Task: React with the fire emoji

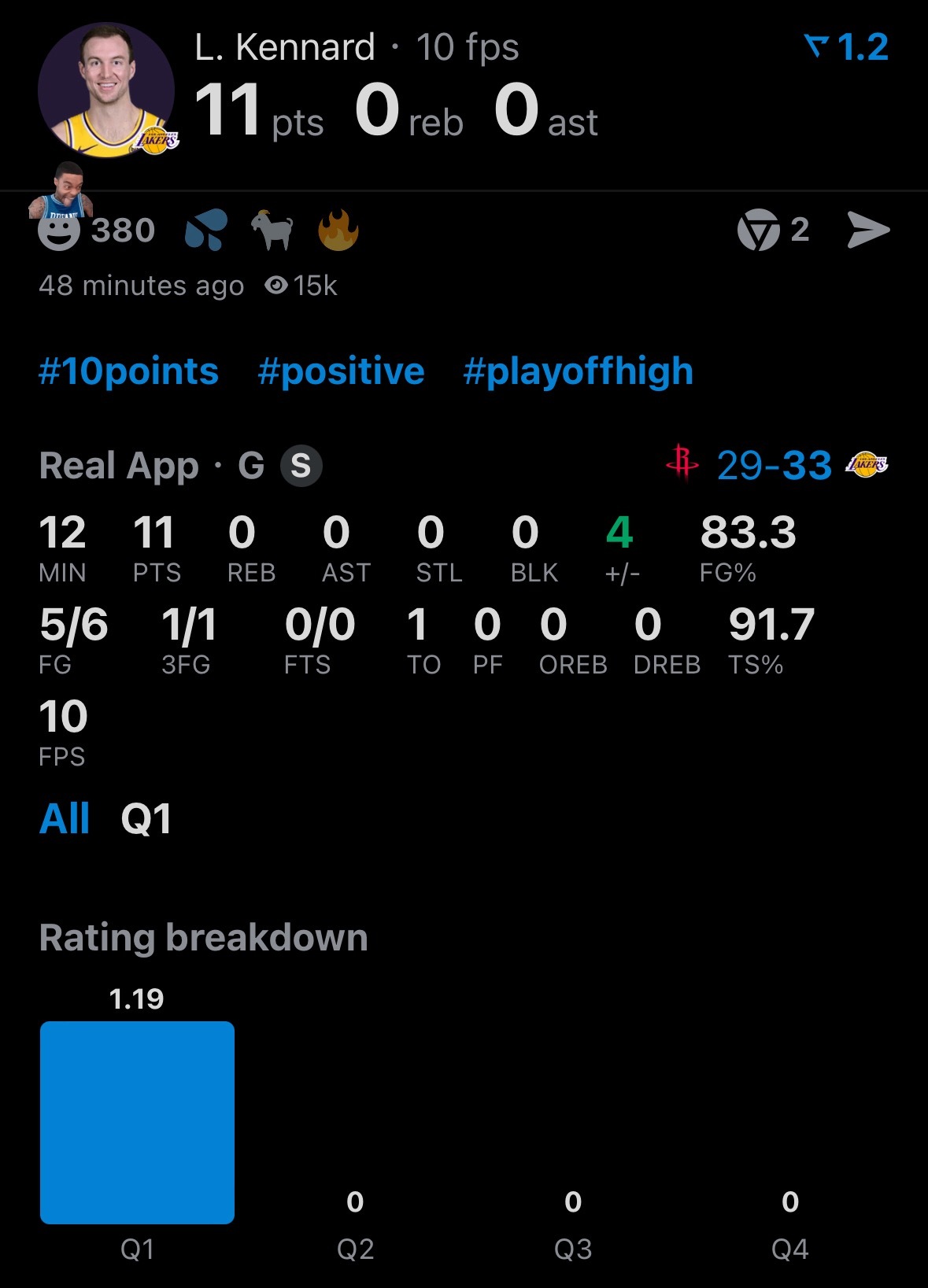Action: [x=338, y=231]
